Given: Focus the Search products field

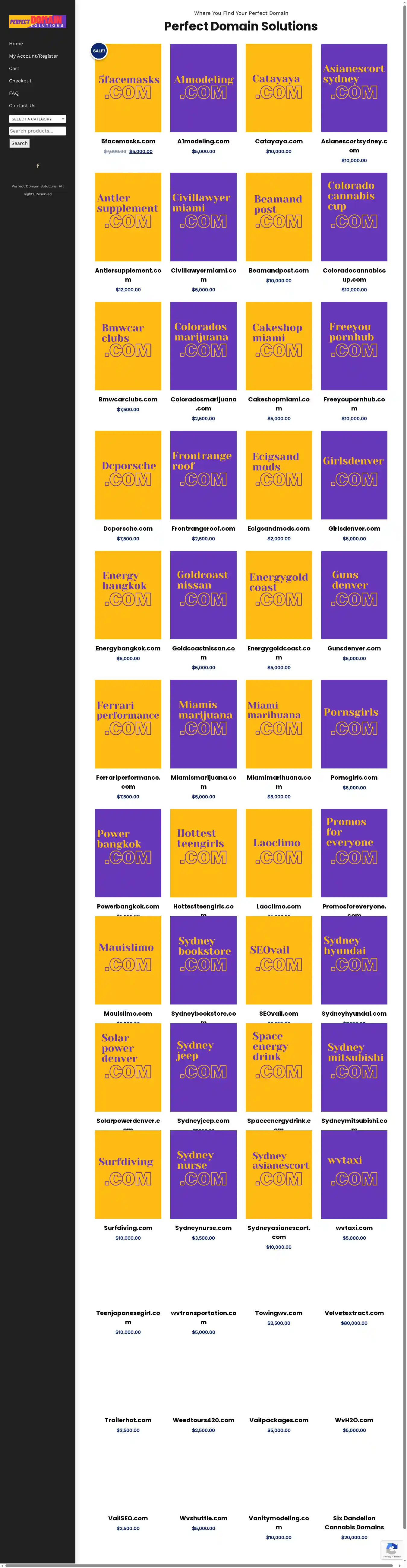Looking at the screenshot, I should point(37,131).
